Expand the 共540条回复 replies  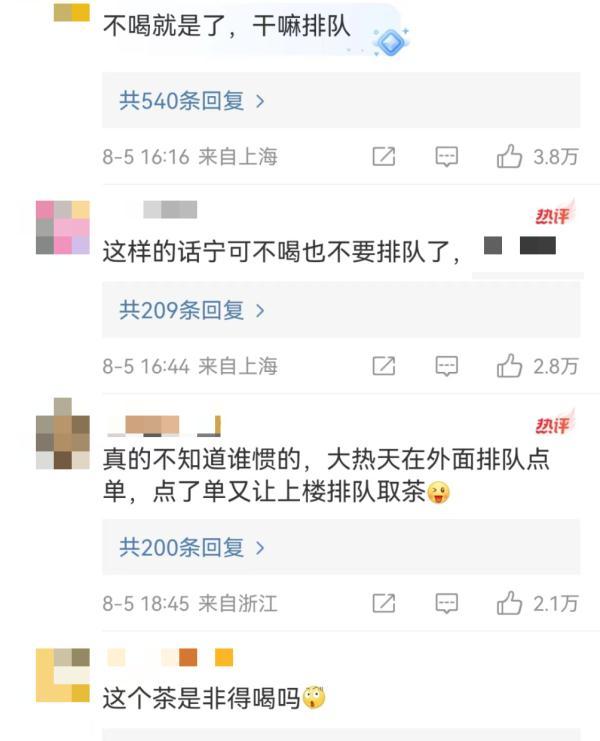pyautogui.click(x=192, y=101)
